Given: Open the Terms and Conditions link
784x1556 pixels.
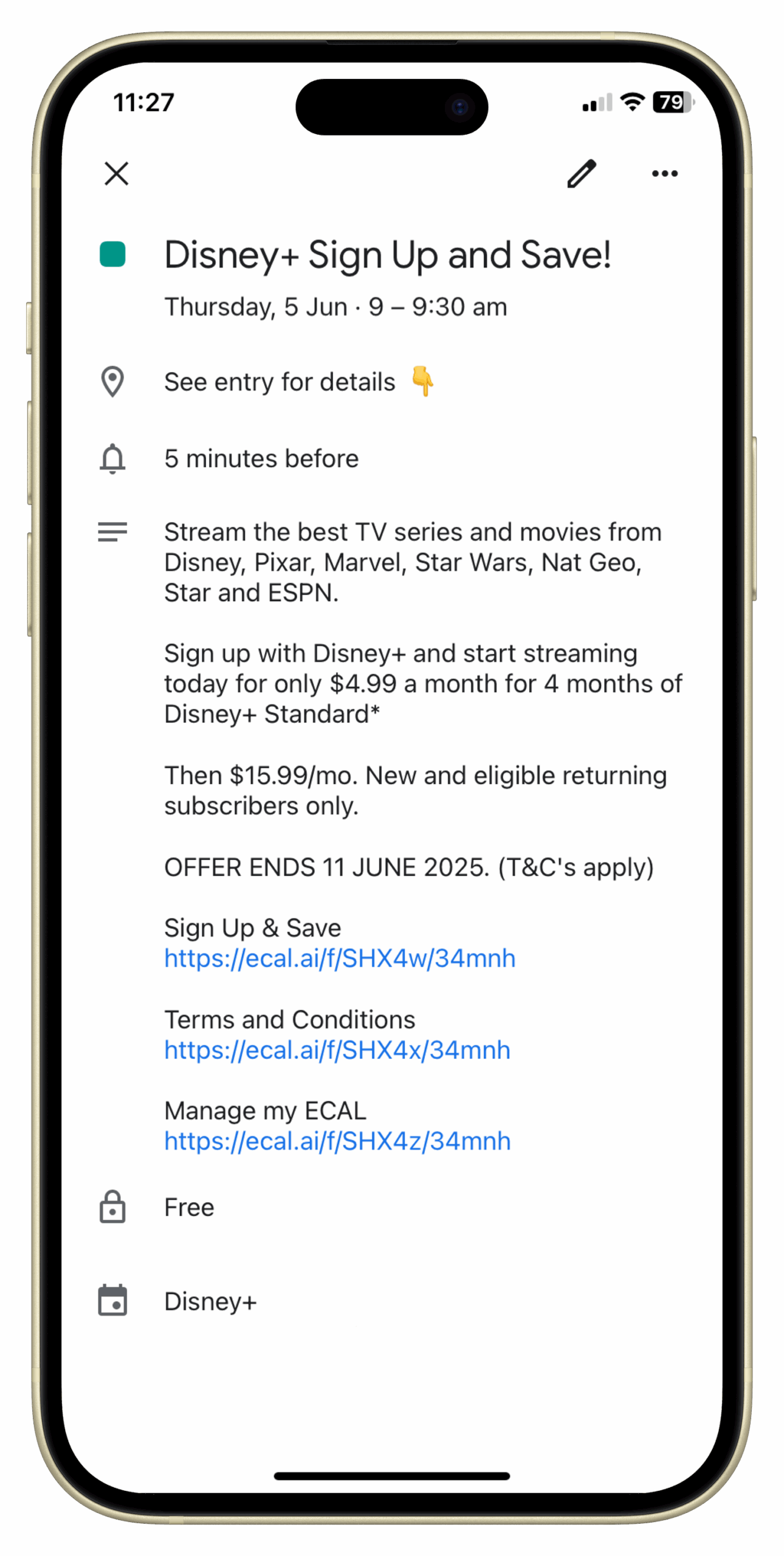Looking at the screenshot, I should [x=337, y=1050].
